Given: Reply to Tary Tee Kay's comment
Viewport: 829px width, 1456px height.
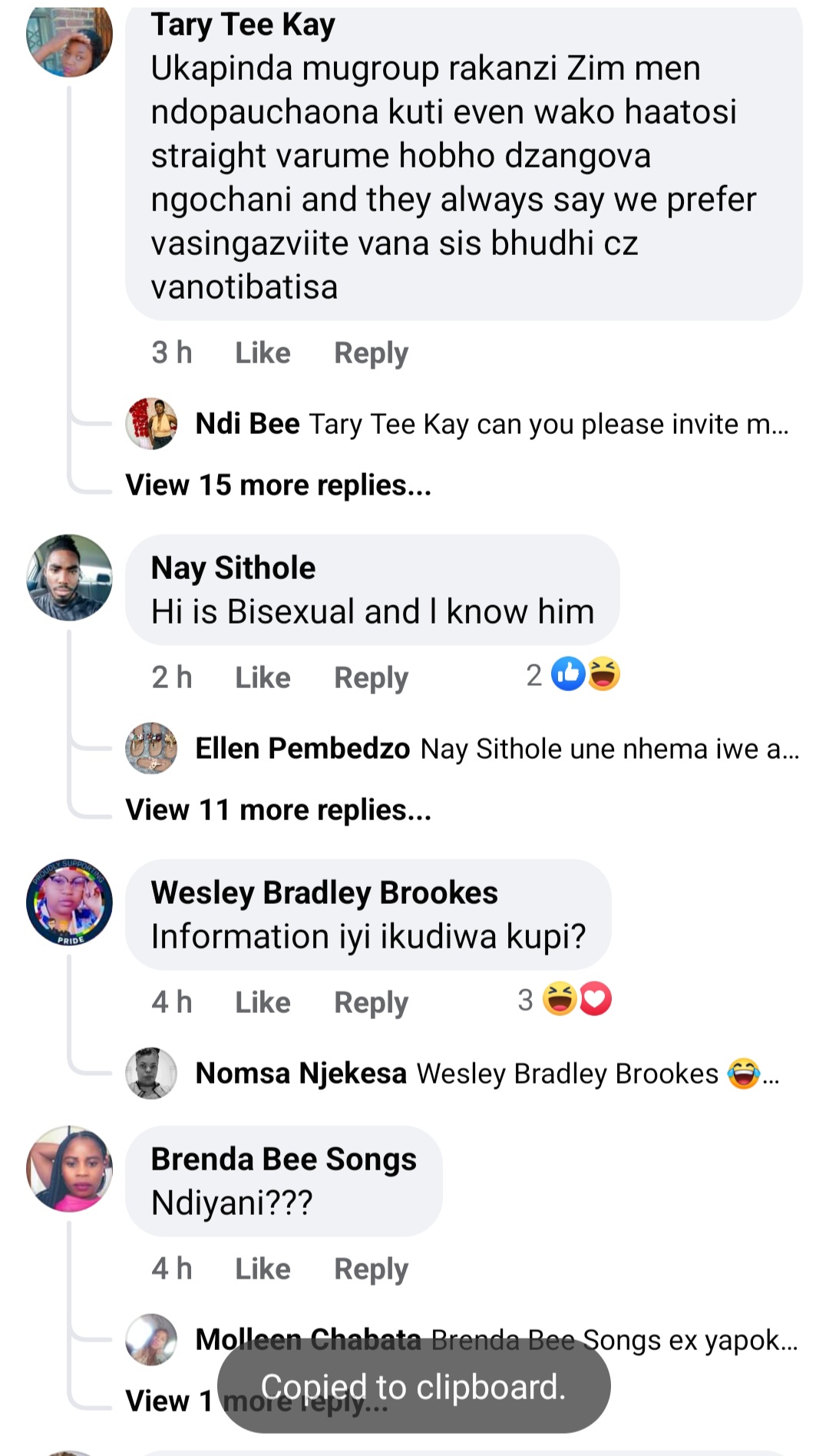Looking at the screenshot, I should 371,353.
